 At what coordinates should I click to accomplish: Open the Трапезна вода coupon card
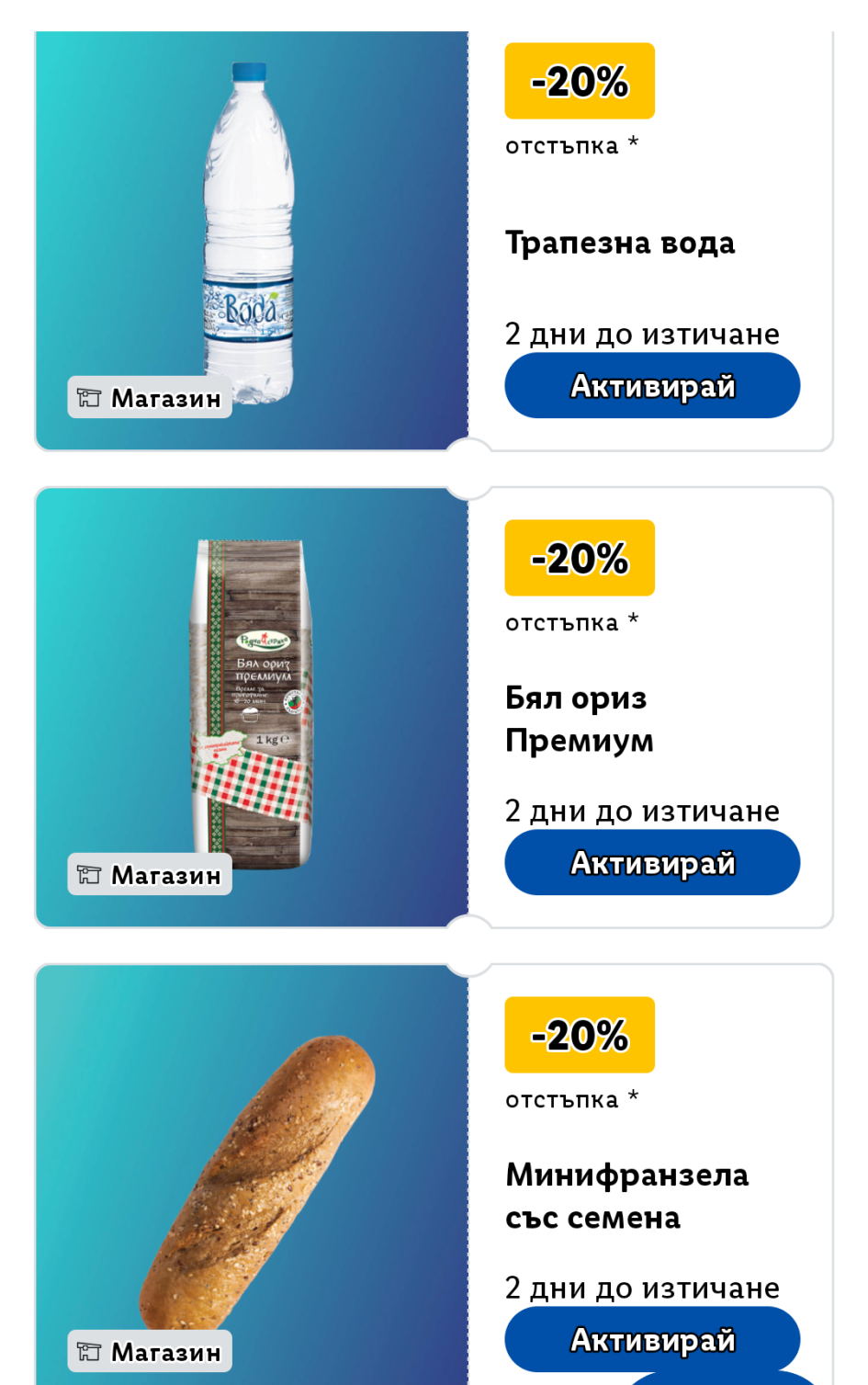click(x=619, y=243)
